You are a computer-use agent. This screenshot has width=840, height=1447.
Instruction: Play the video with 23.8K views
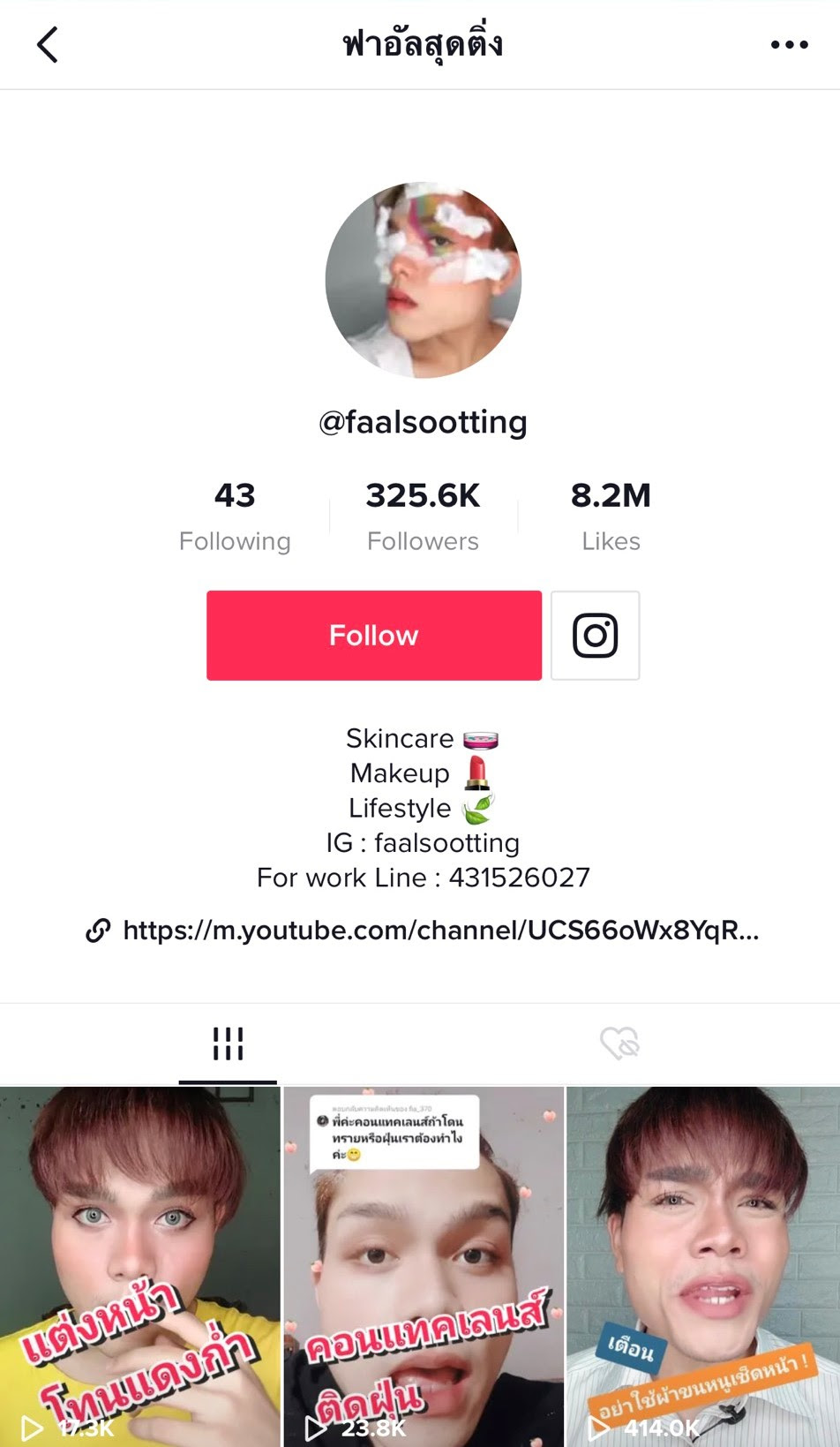point(424,1266)
